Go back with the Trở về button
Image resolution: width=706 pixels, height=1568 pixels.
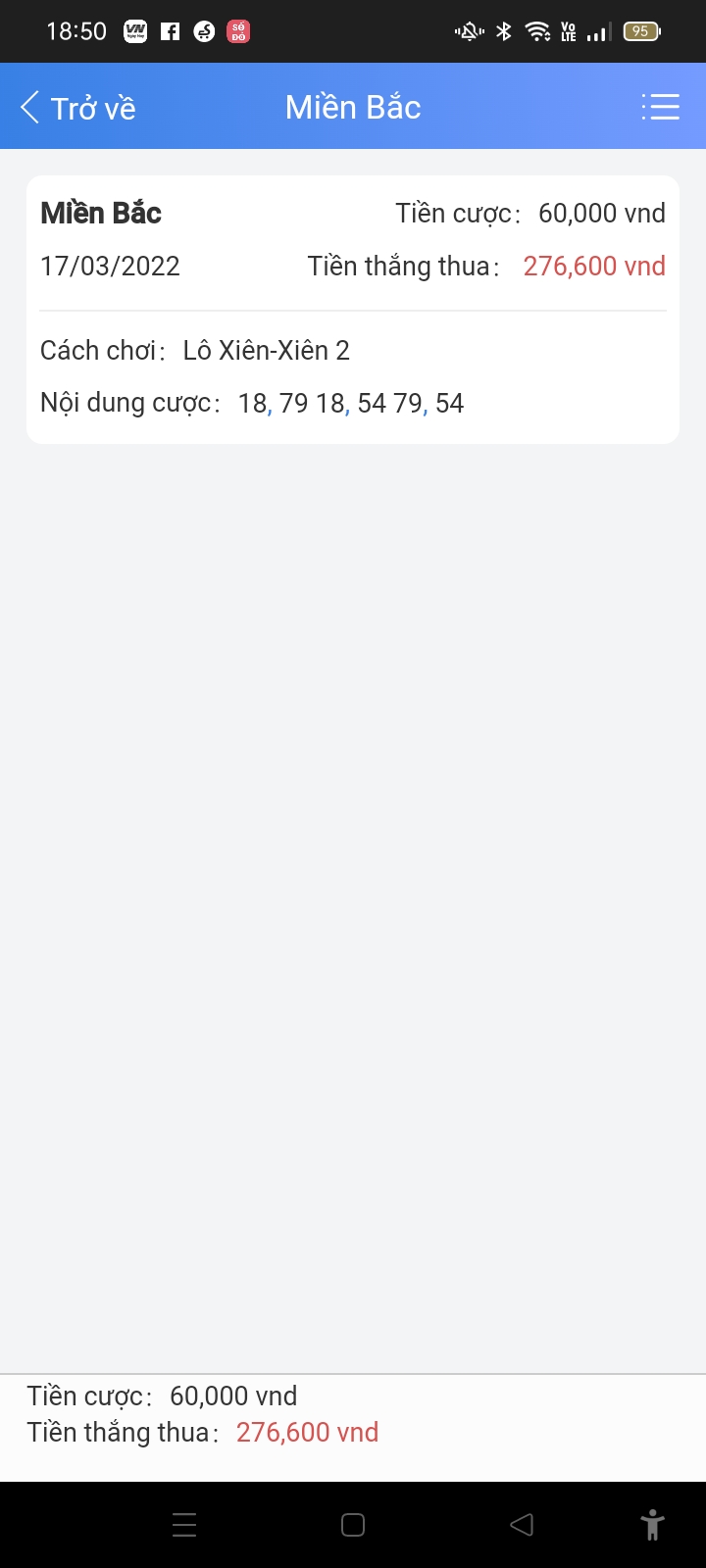[x=78, y=108]
